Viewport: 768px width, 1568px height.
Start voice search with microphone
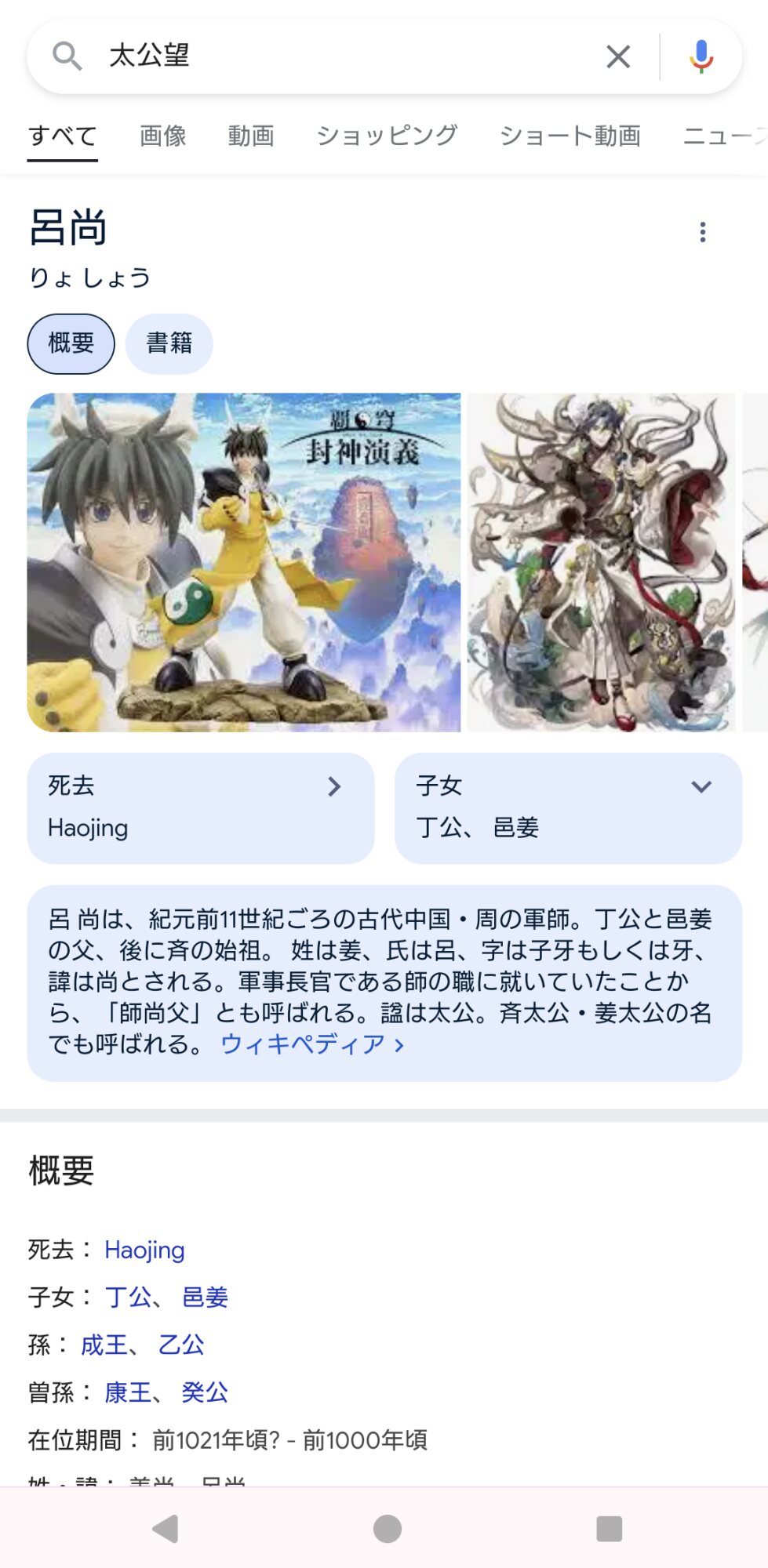(x=701, y=56)
